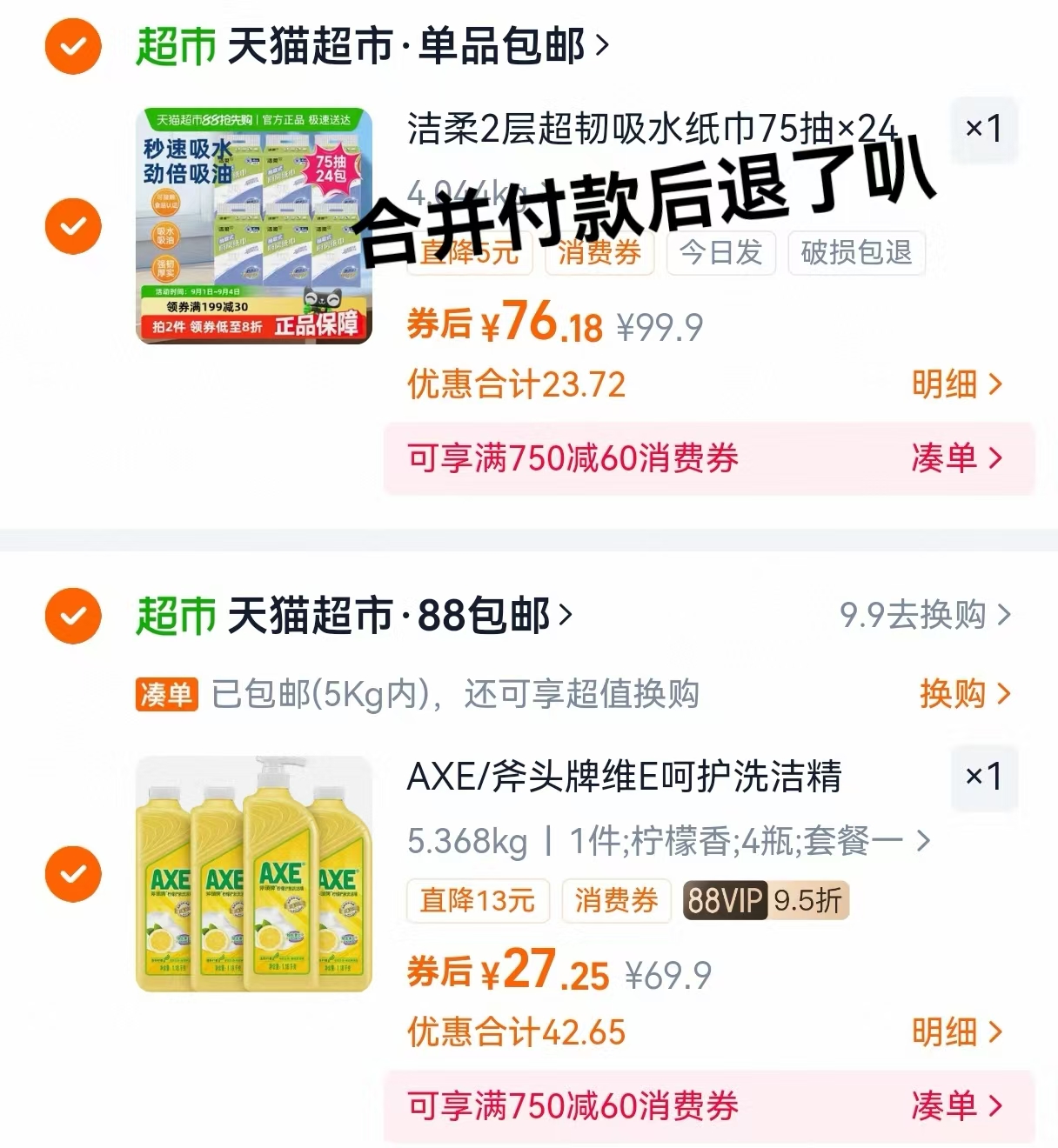Toggle selection of the 洁柔纸巾 item
The image size is (1058, 1148).
(x=73, y=226)
